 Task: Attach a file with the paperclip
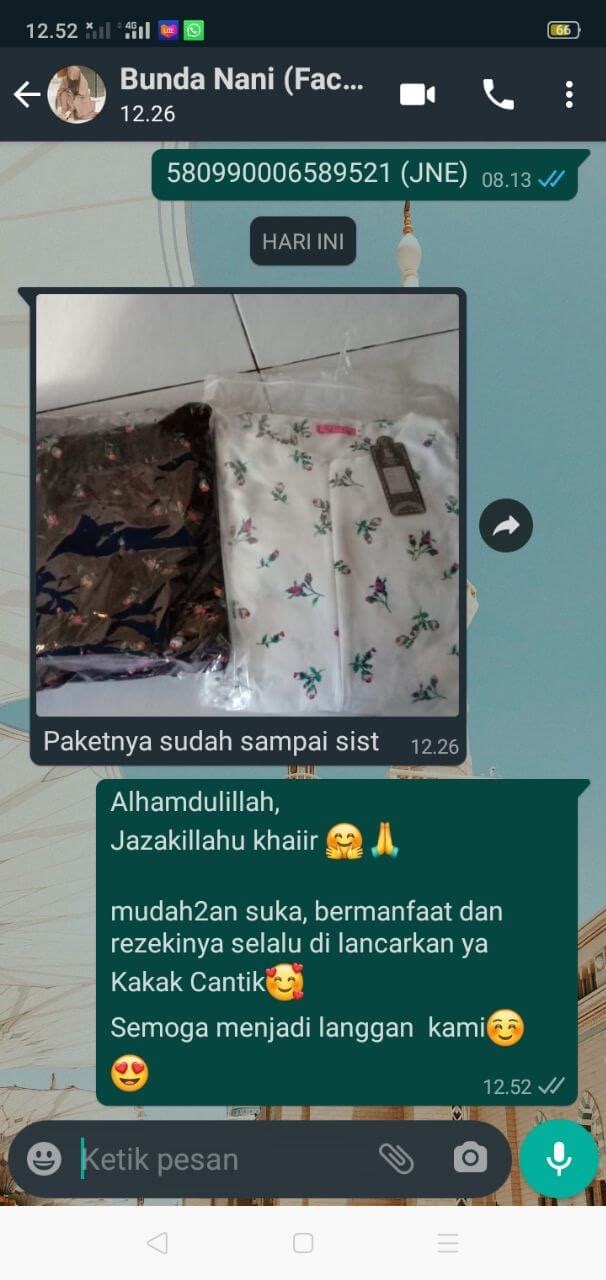point(396,1159)
